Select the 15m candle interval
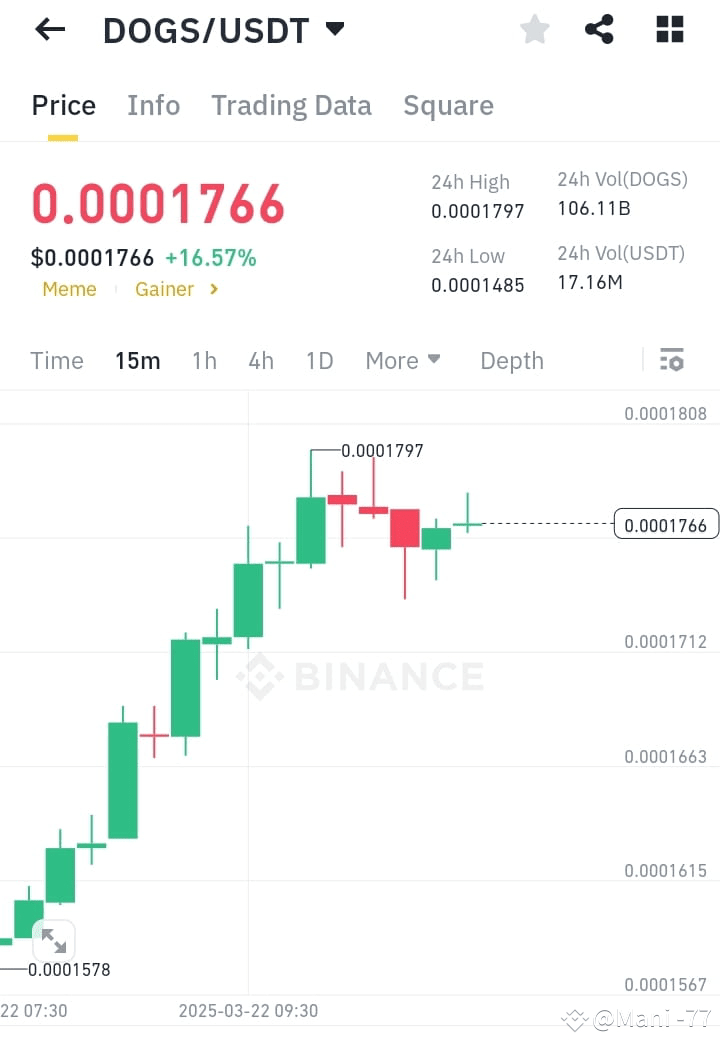Viewport: 720px width, 1041px height. pos(138,361)
